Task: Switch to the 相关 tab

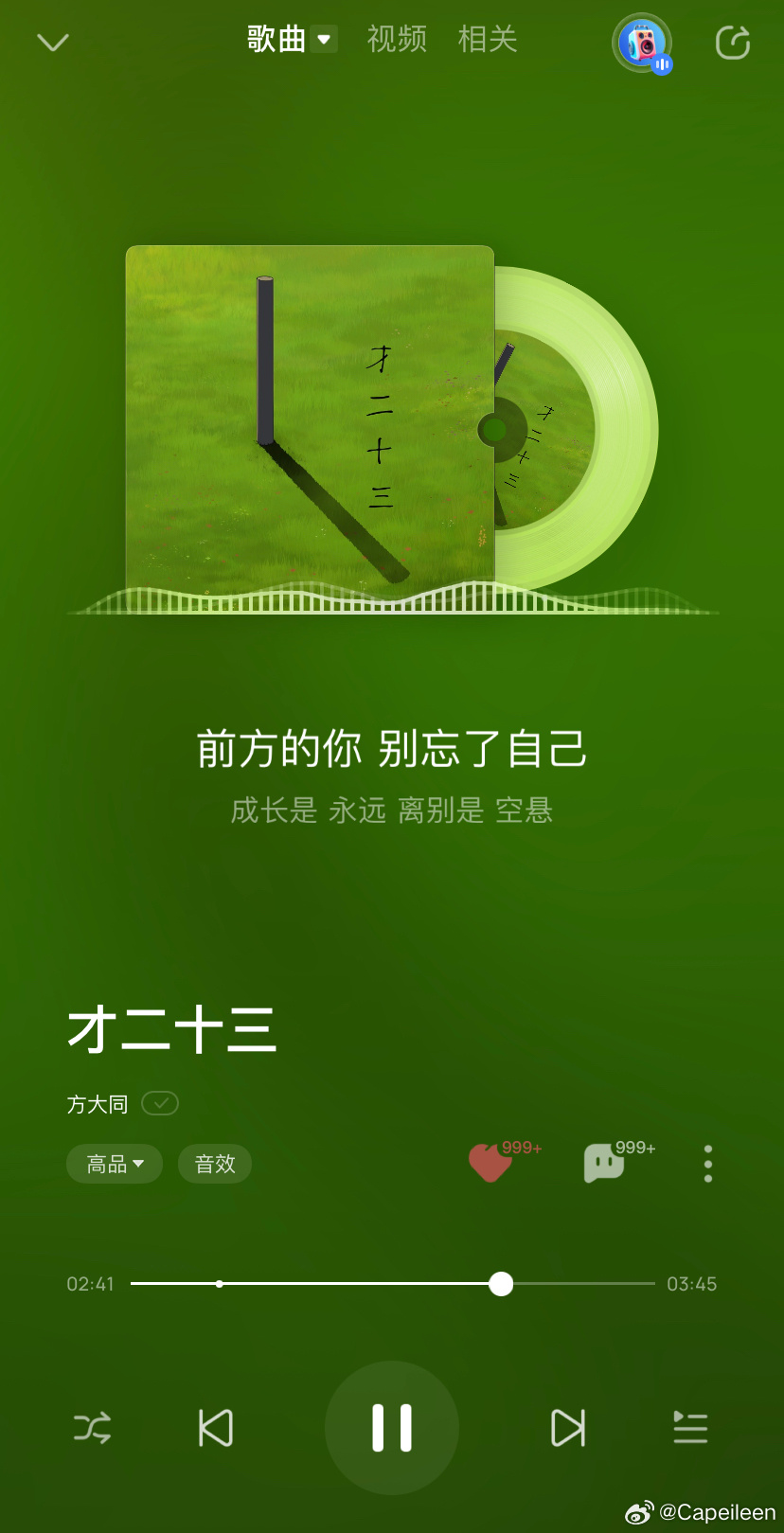Action: pos(488,40)
